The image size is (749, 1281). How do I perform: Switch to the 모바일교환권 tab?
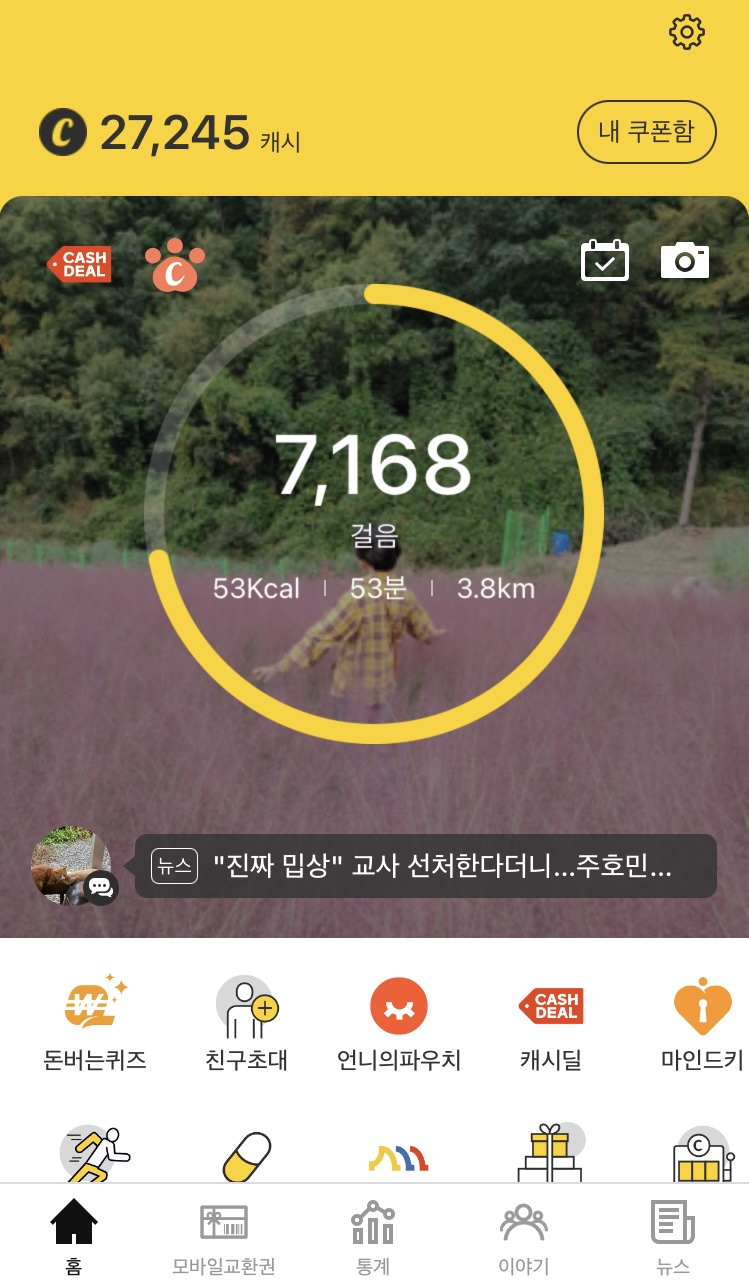224,1235
